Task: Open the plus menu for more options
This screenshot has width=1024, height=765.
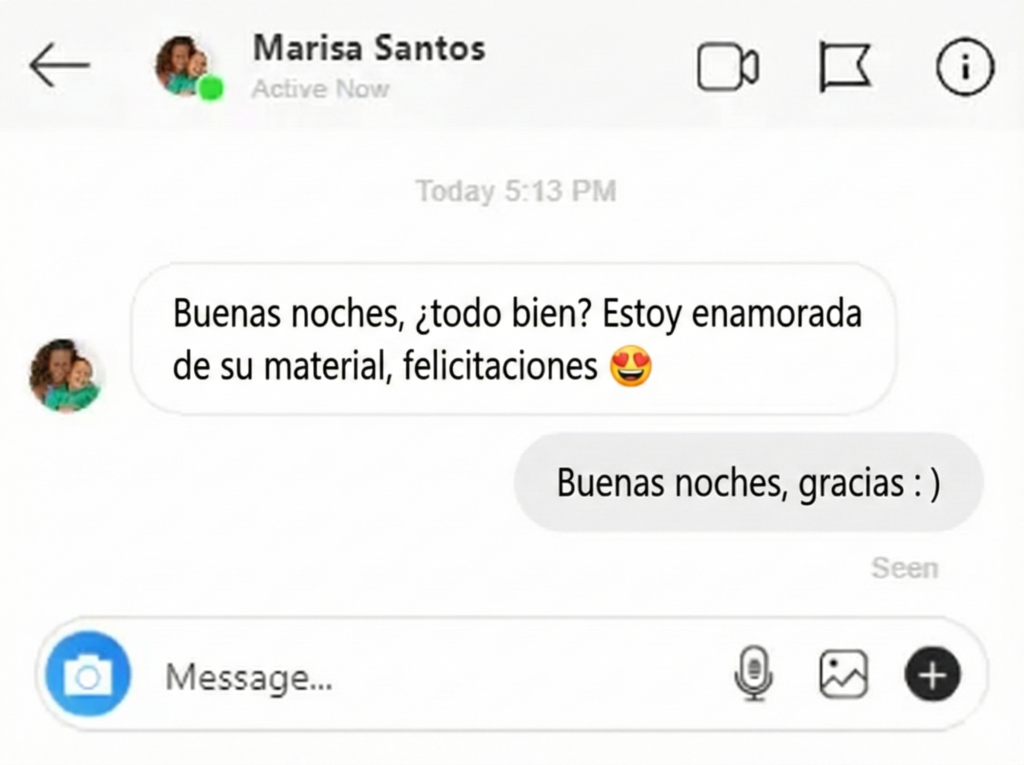Action: point(932,675)
